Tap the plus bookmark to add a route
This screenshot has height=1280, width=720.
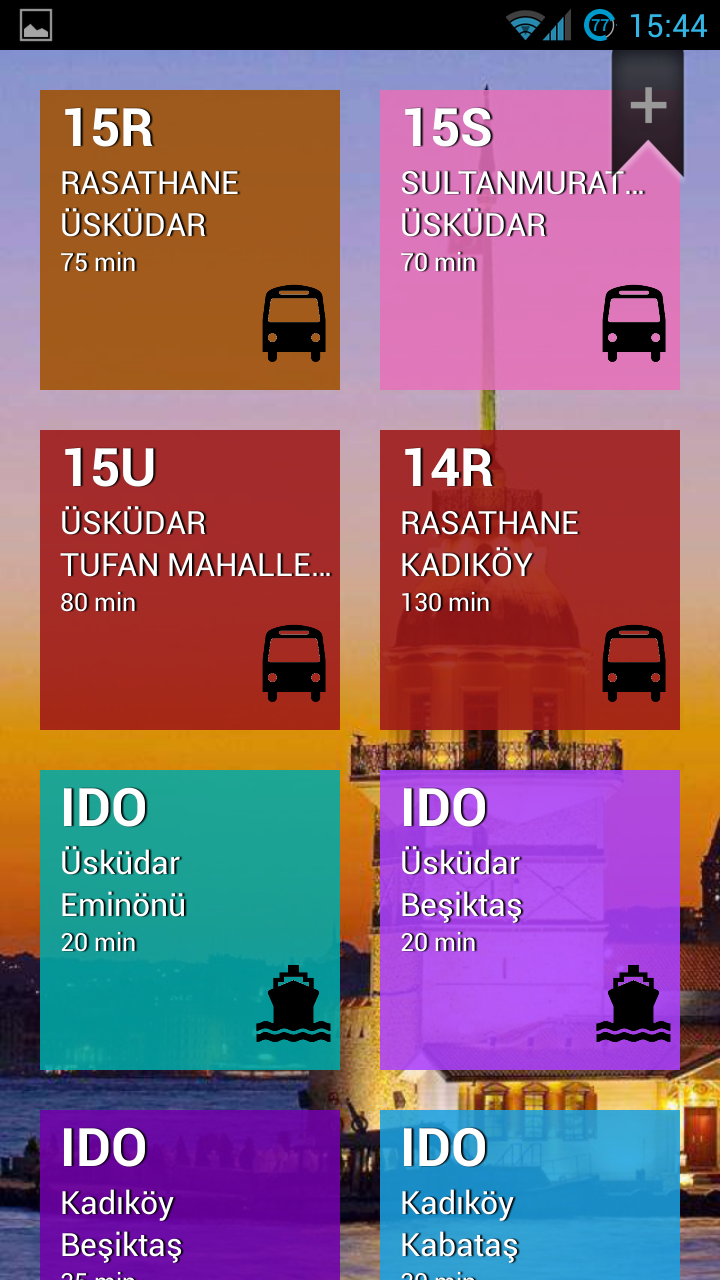(648, 107)
